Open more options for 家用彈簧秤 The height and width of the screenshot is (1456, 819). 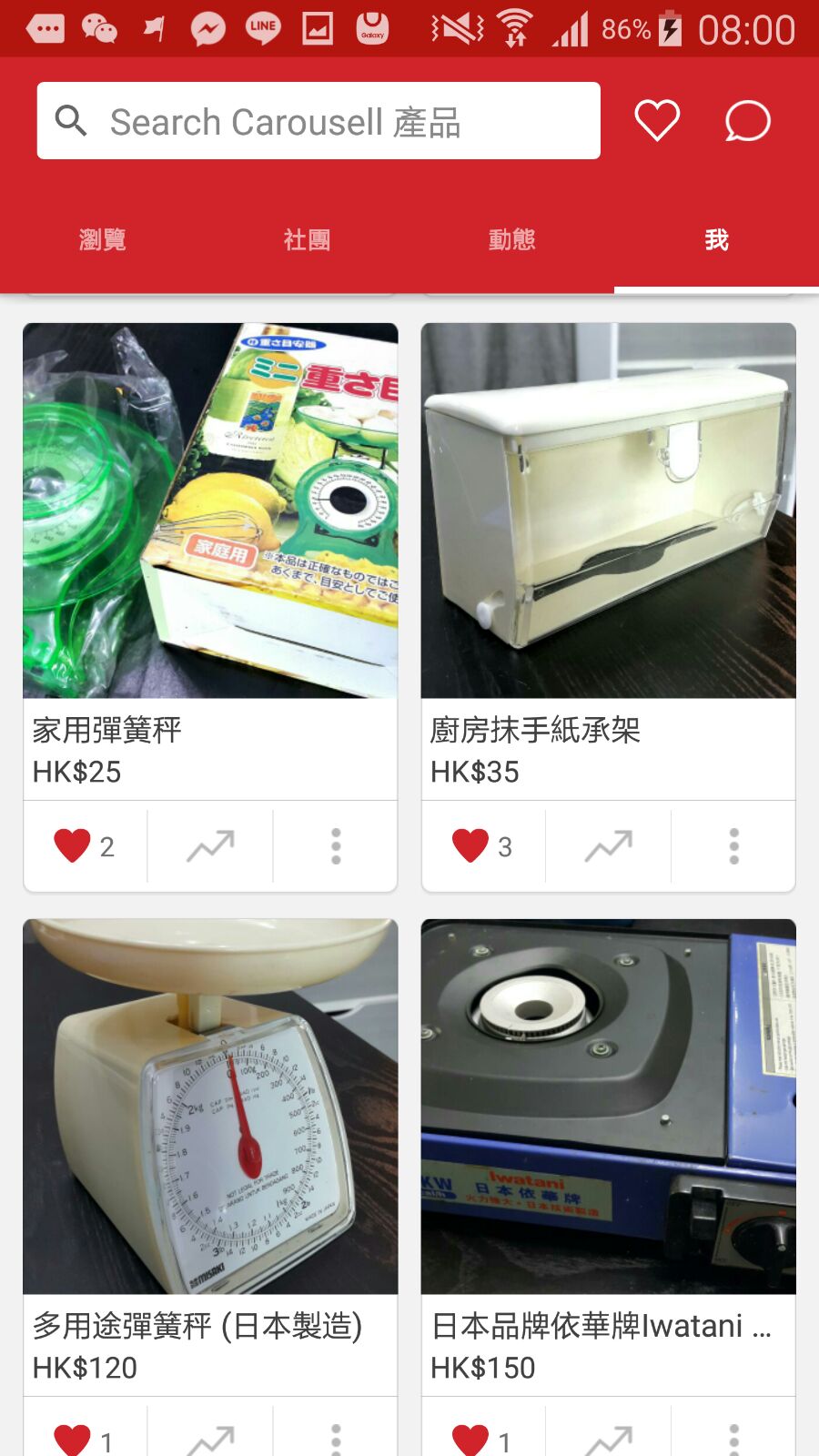pyautogui.click(x=336, y=846)
